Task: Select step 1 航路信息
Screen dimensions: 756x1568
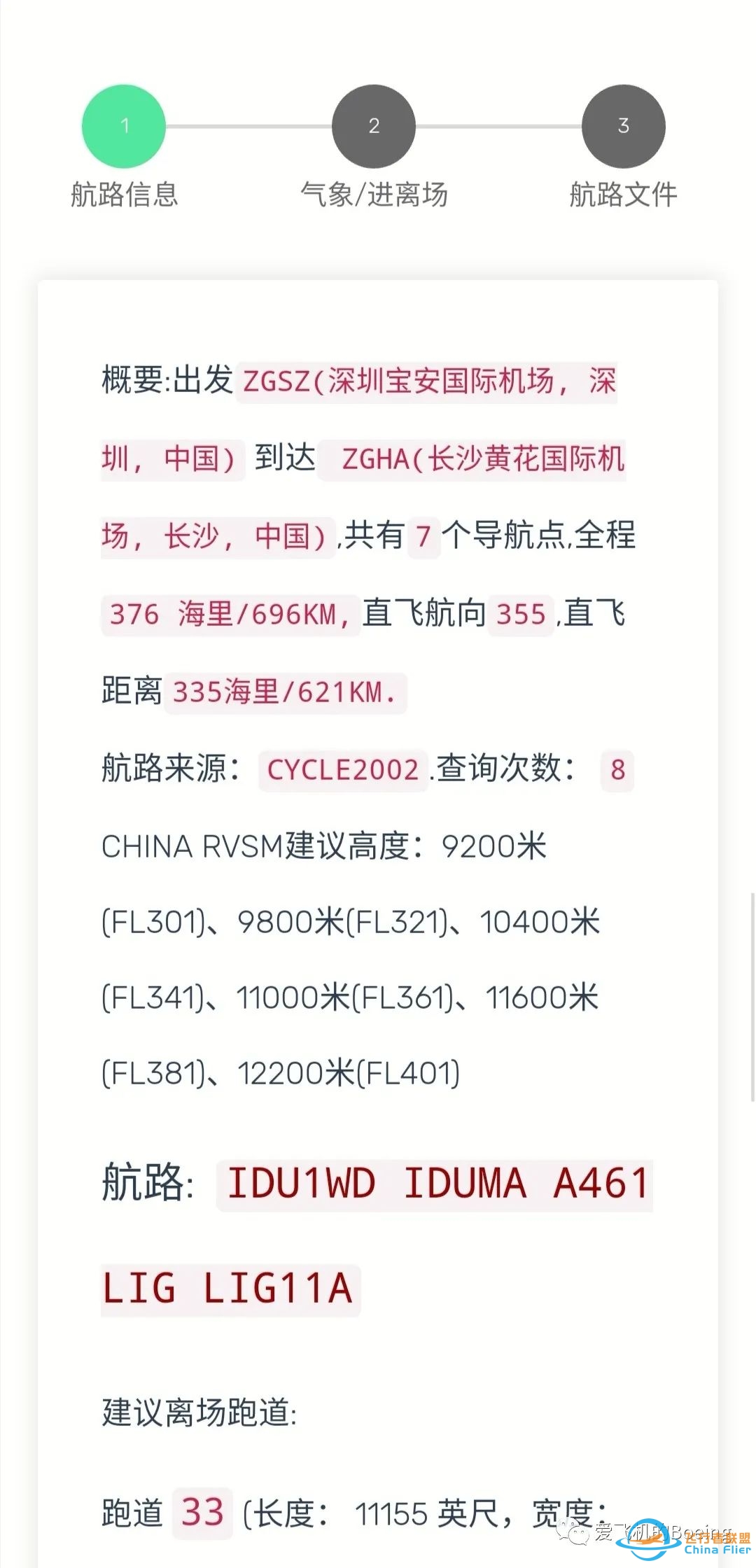Action: [124, 126]
